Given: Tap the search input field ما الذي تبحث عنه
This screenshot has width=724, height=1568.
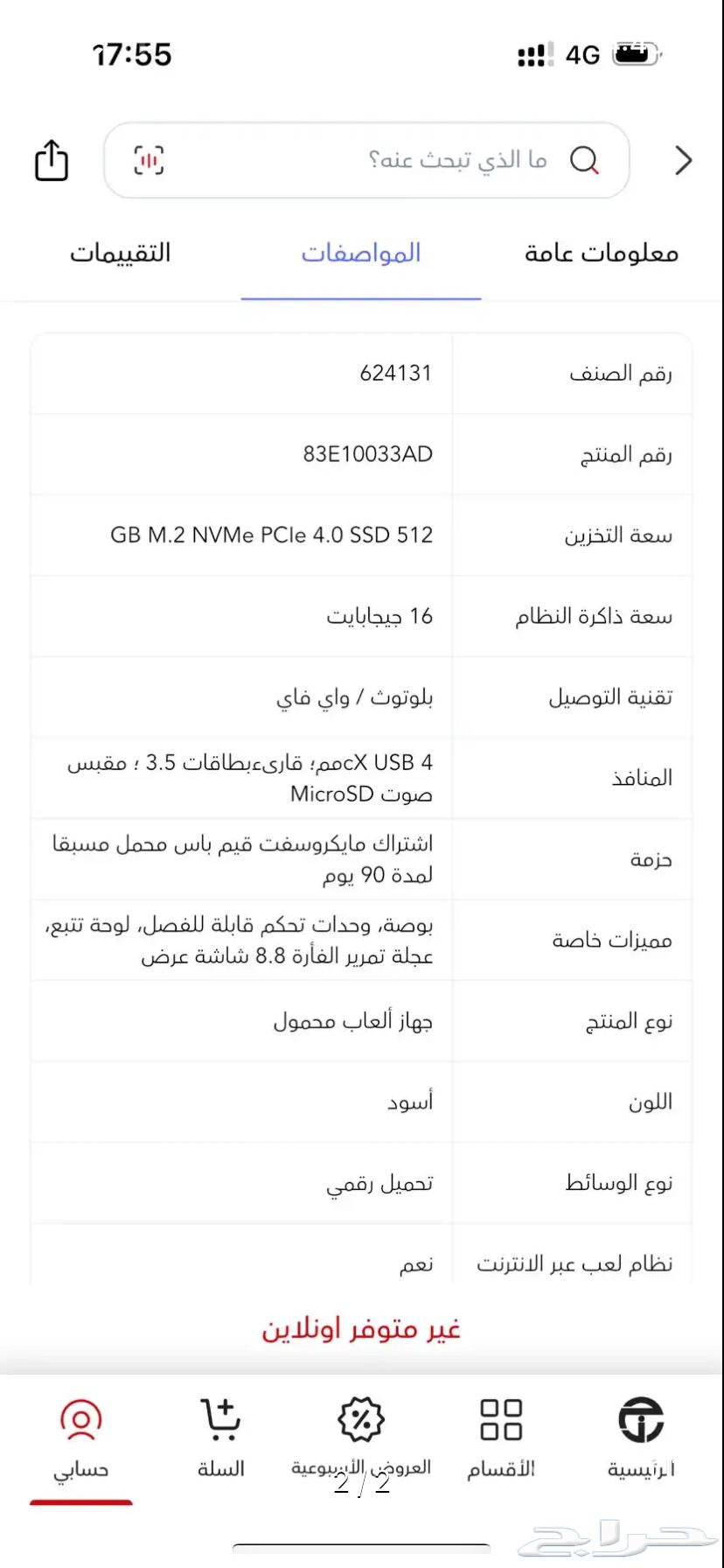Looking at the screenshot, I should coord(420,160).
